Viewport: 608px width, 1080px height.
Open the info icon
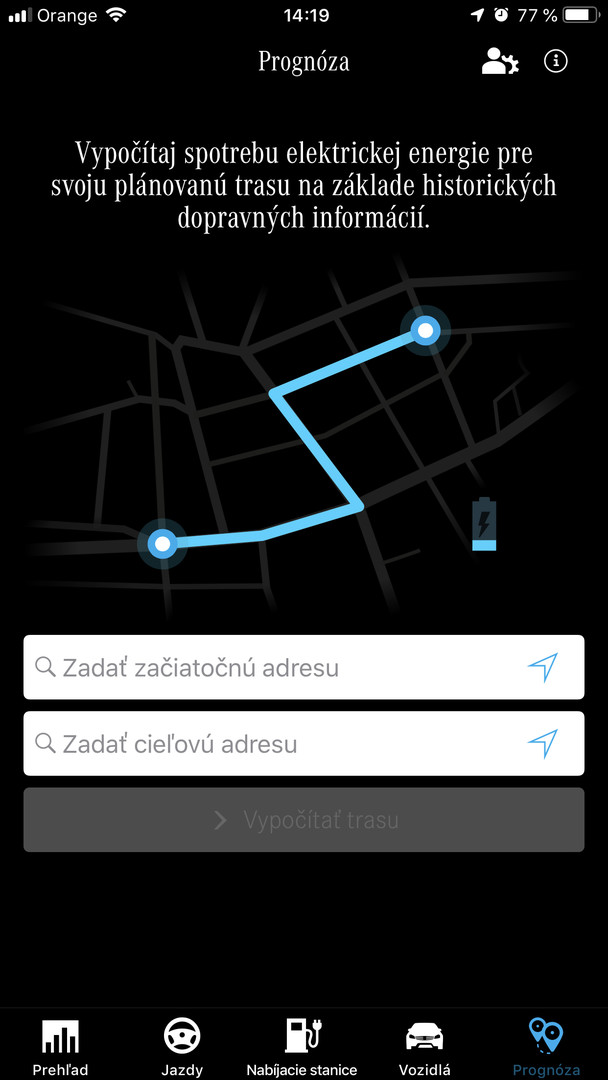556,61
